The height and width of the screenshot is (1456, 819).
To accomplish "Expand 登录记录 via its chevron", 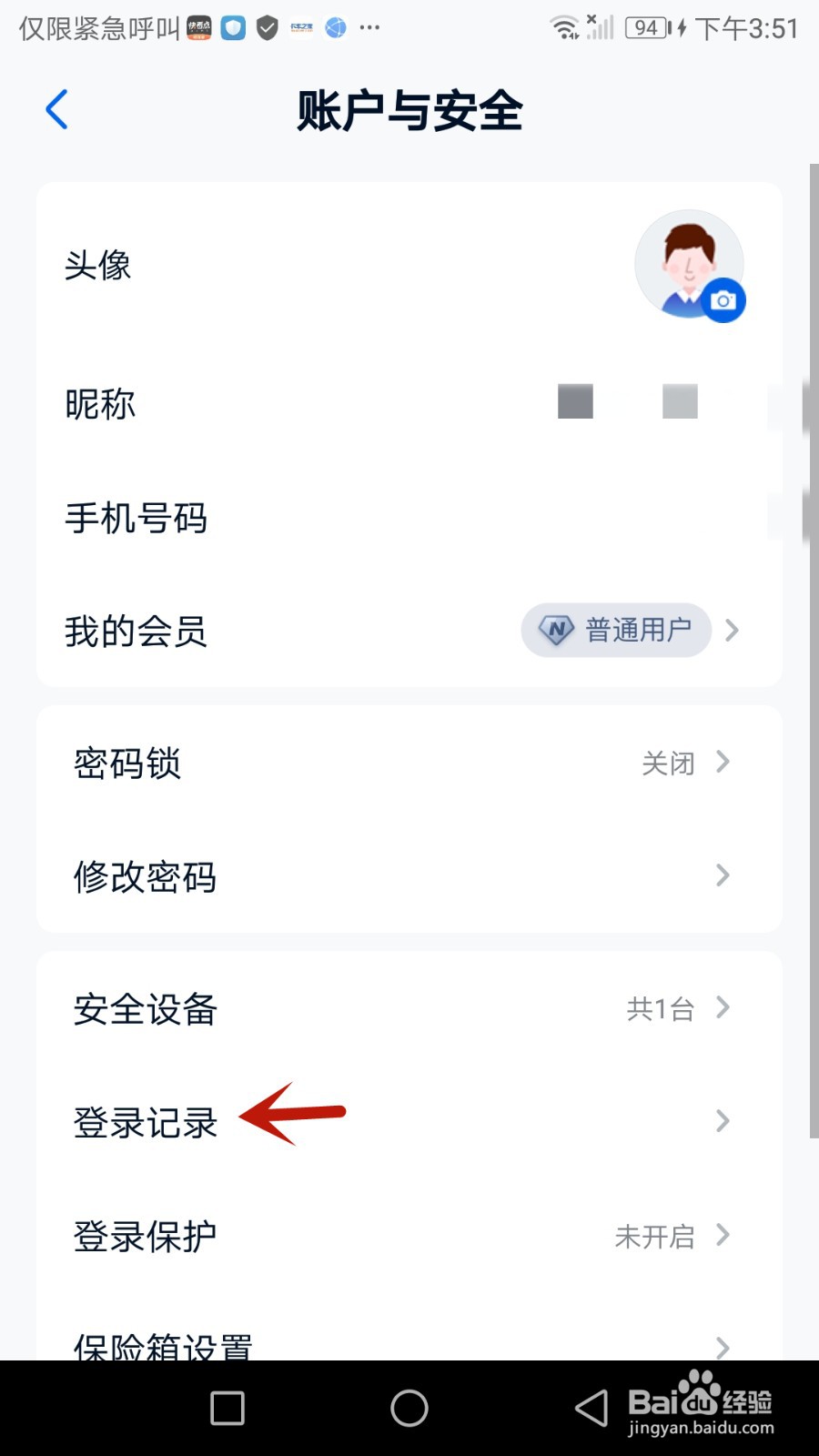I will pyautogui.click(x=722, y=1121).
